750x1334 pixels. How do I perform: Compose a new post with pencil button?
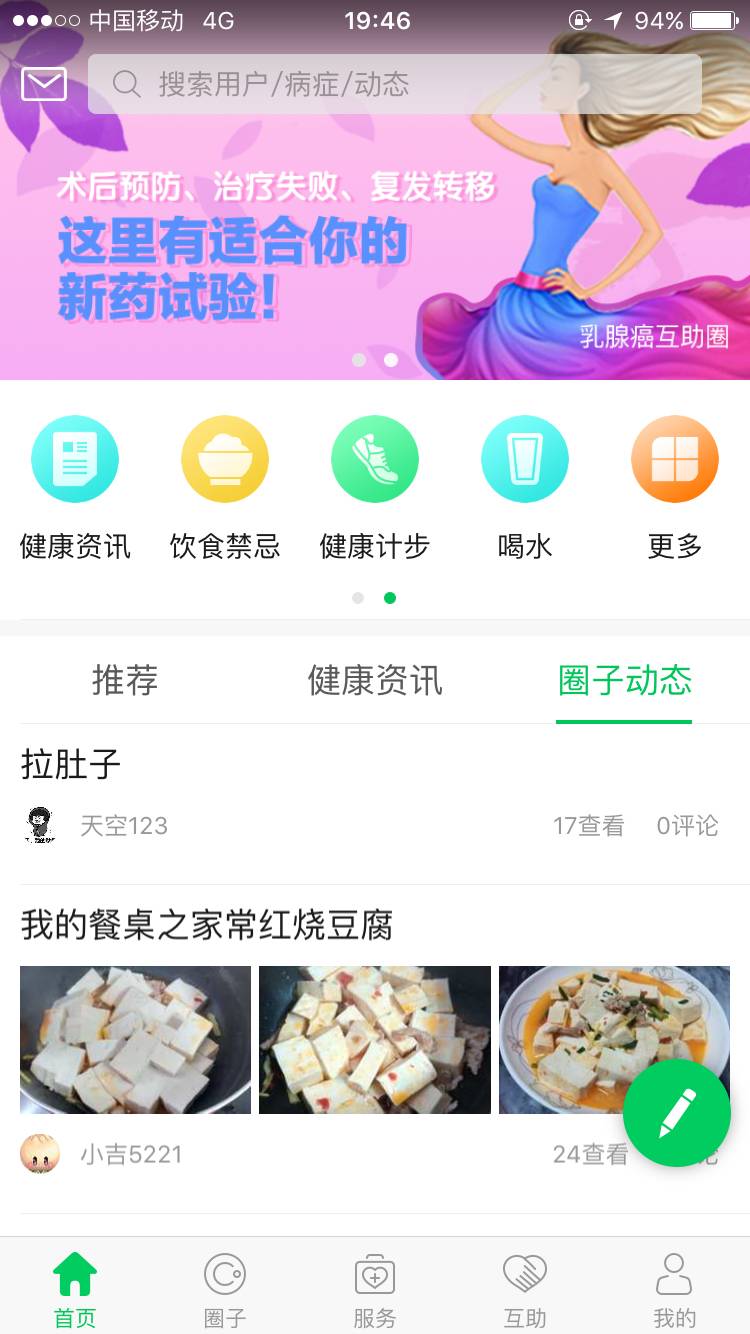coord(677,1113)
